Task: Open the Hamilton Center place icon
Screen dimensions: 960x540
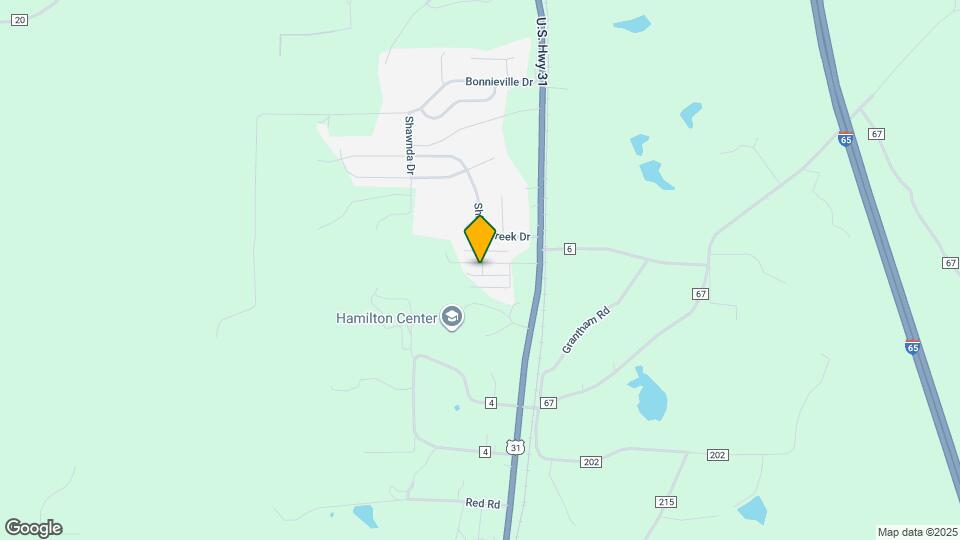Action: click(452, 318)
